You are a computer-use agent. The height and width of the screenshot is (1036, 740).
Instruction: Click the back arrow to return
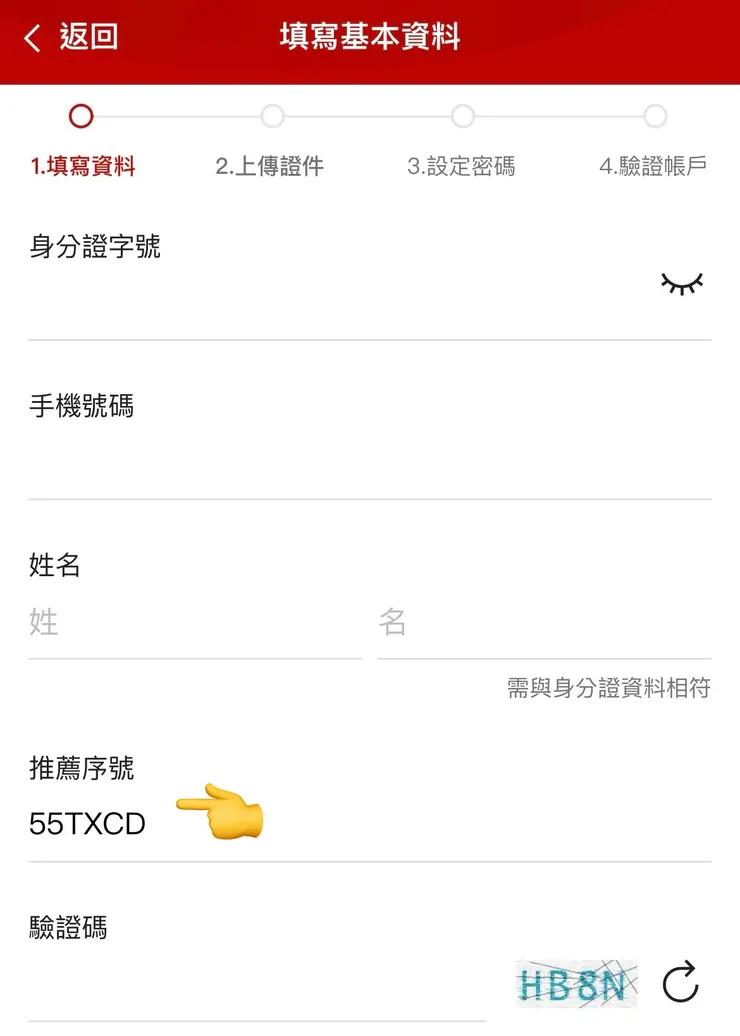pyautogui.click(x=31, y=36)
